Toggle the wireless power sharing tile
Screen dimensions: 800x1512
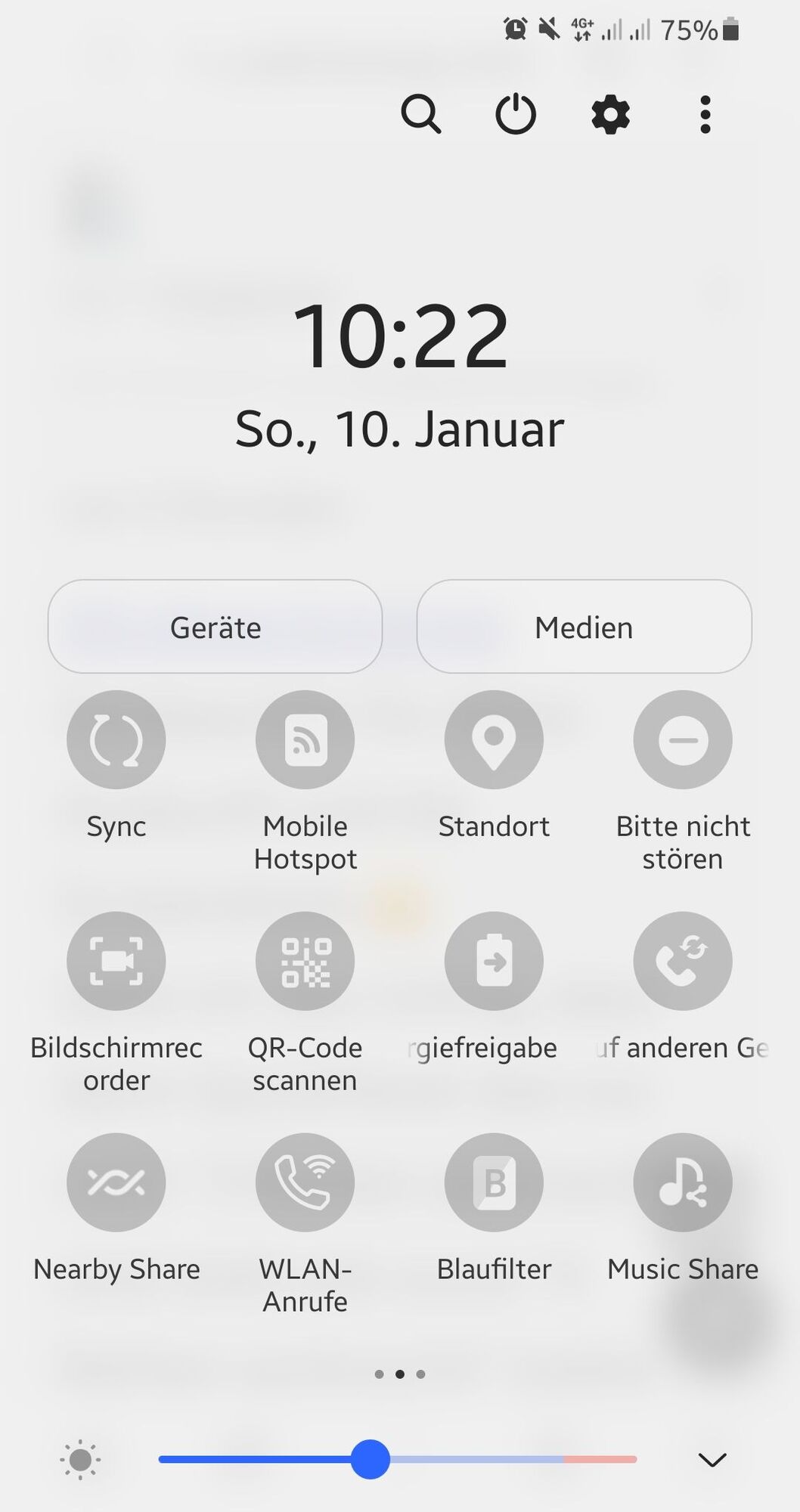[494, 961]
